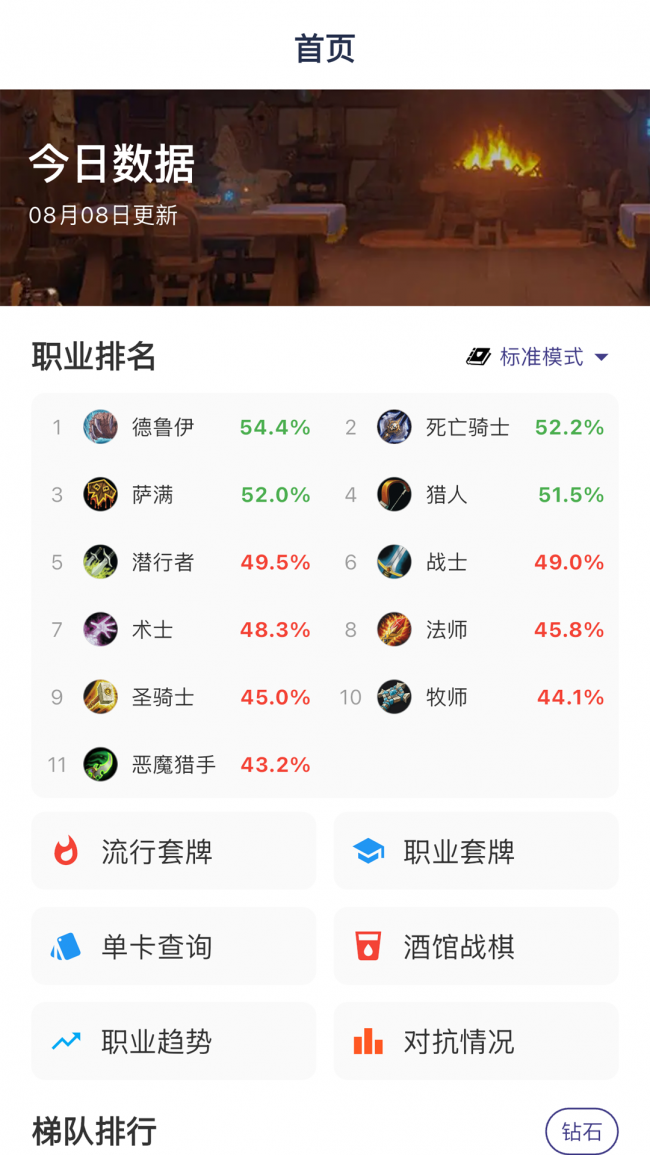
Task: Select 猎人 in class ranking
Action: pyautogui.click(x=475, y=495)
